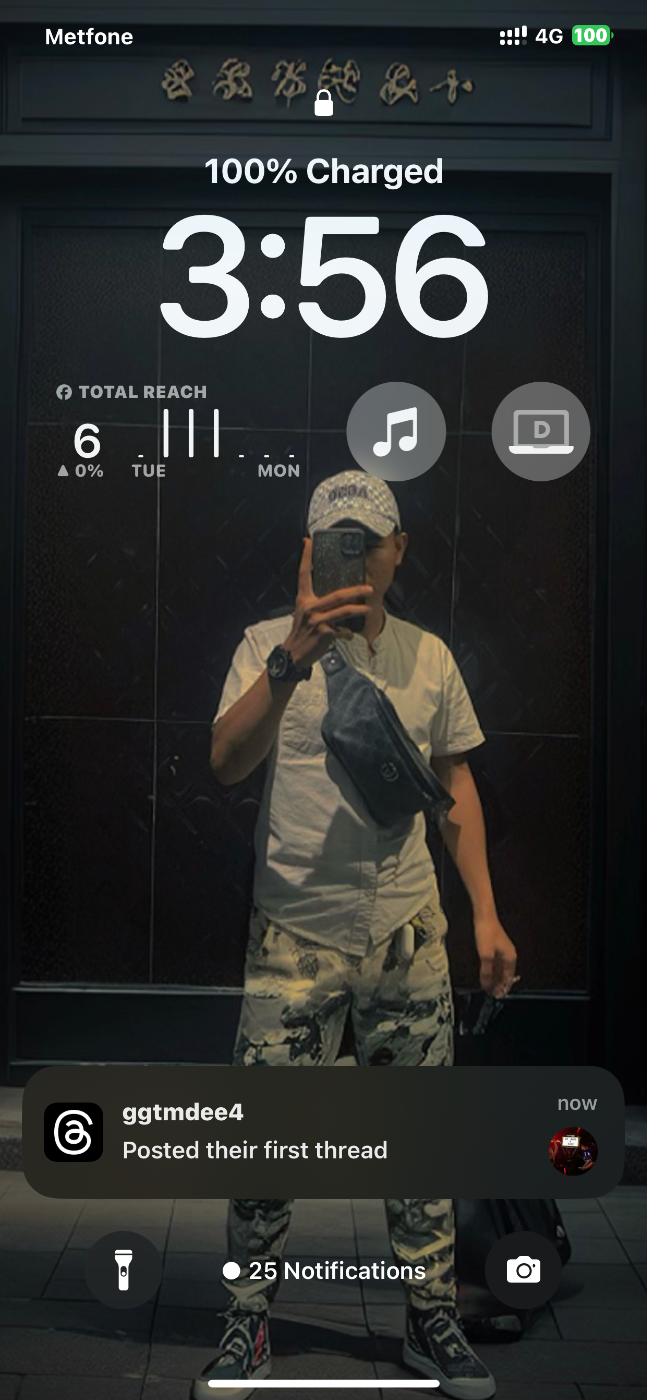This screenshot has width=647, height=1400.
Task: Open the Threads notification from ggtmdee4
Action: coord(323,1131)
